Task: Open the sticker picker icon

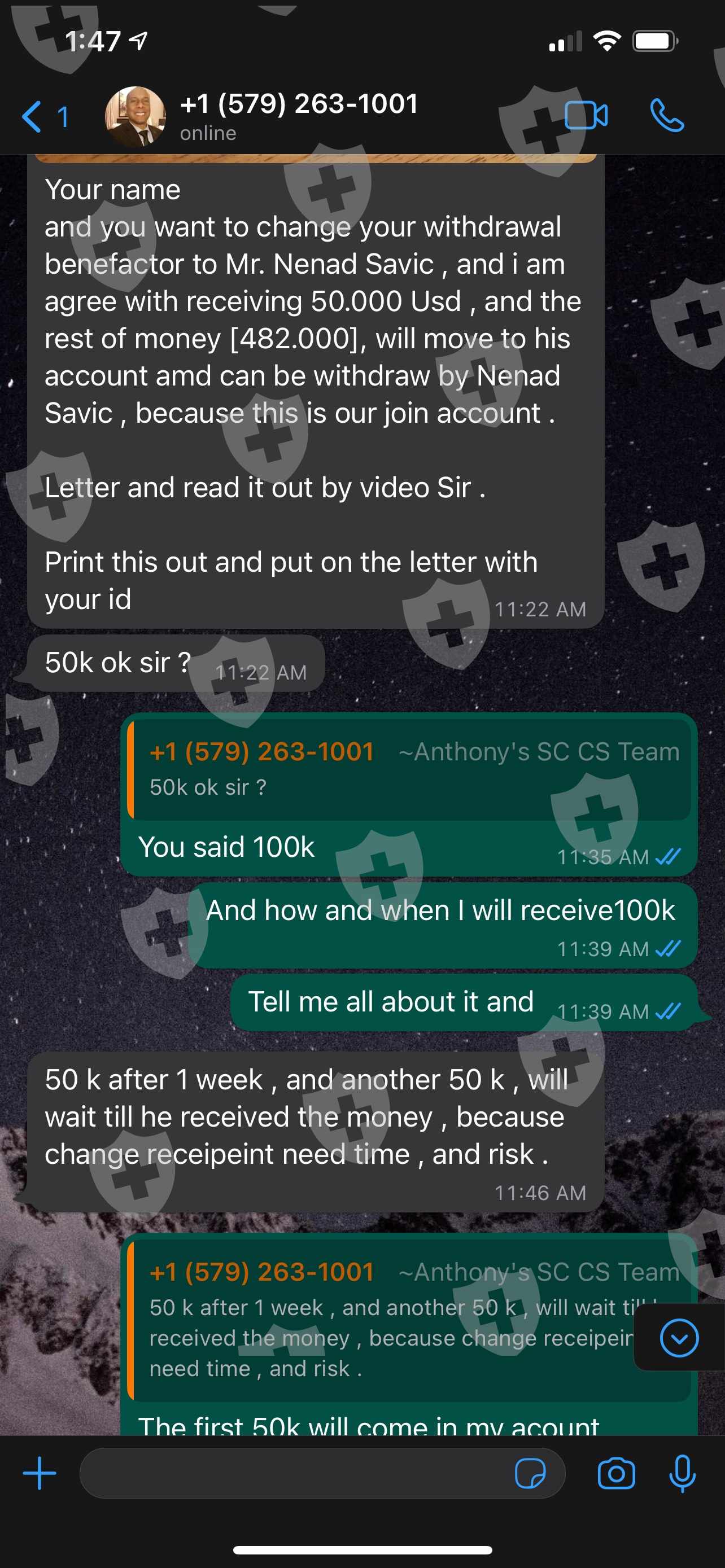Action: pos(530,1474)
